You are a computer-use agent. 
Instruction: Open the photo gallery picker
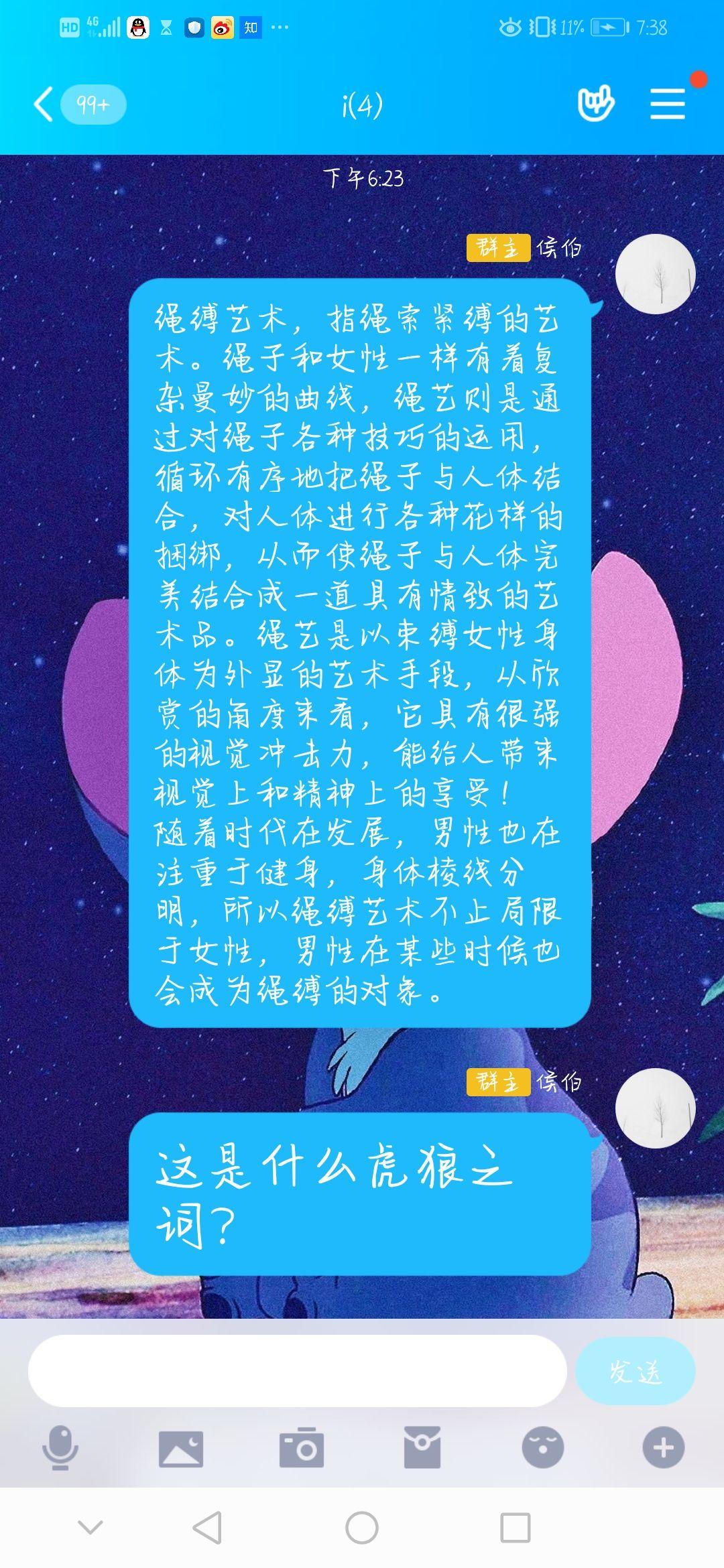pyautogui.click(x=181, y=1449)
